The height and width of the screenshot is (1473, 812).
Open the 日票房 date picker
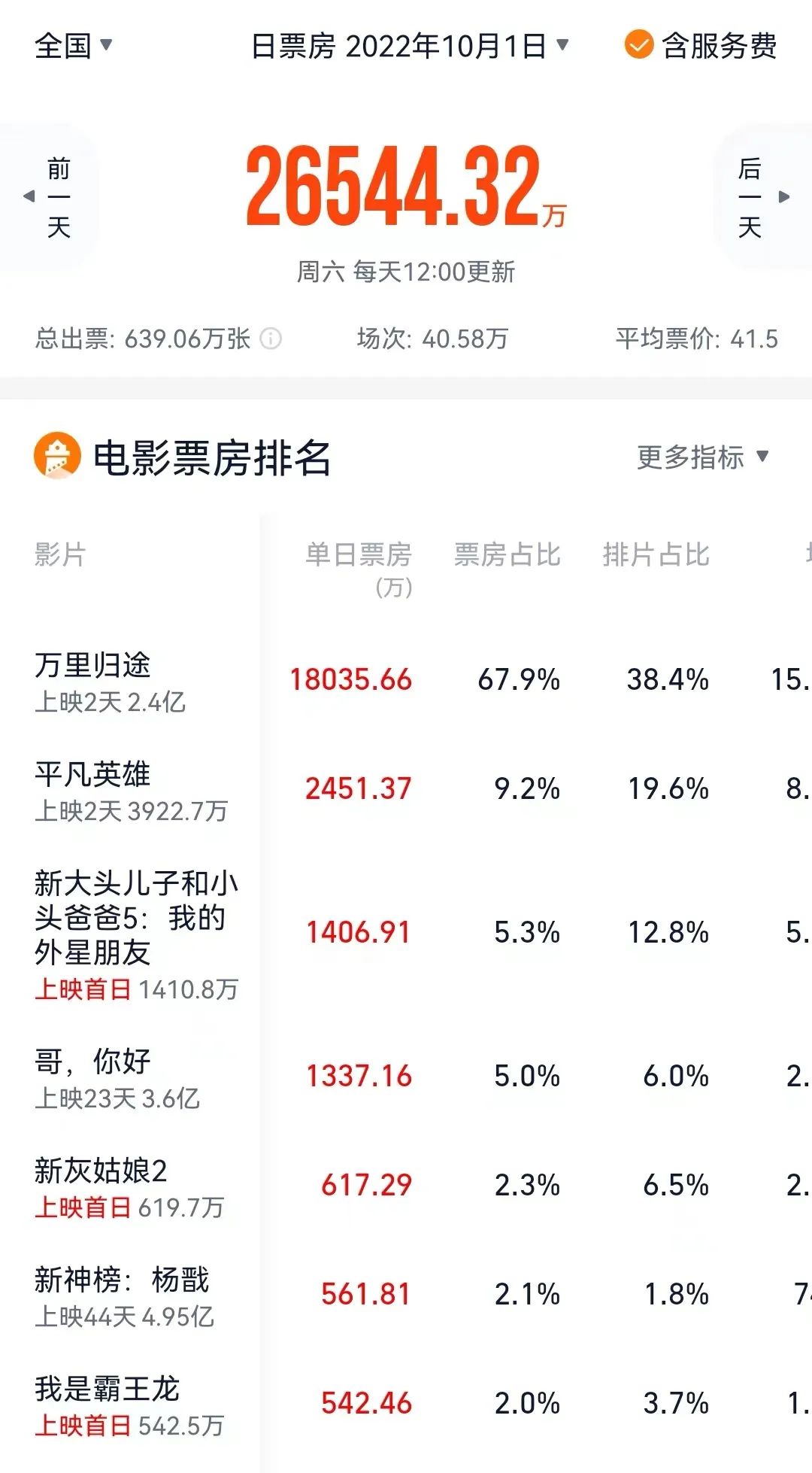(x=410, y=46)
